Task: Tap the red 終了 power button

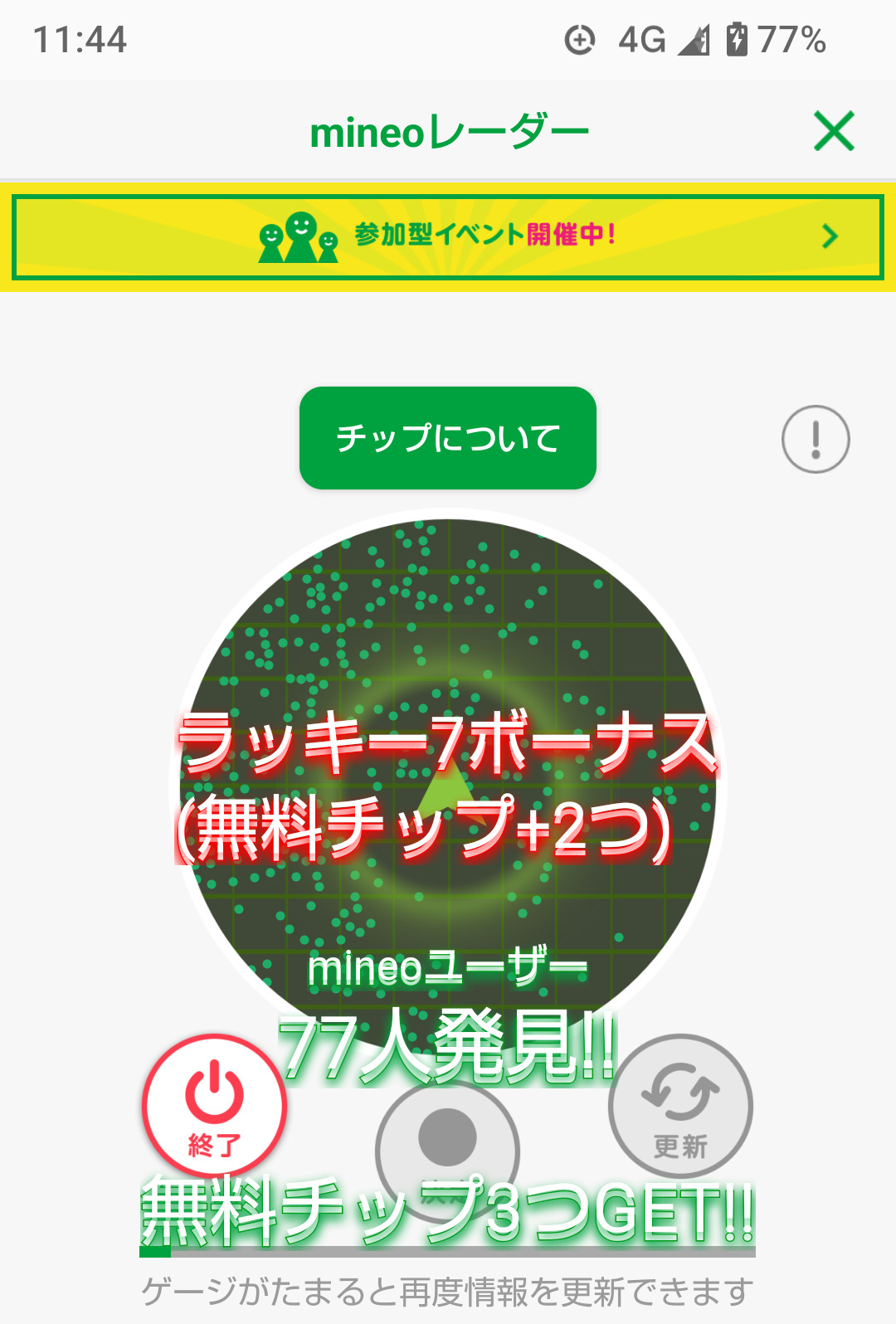Action: pos(215,1106)
